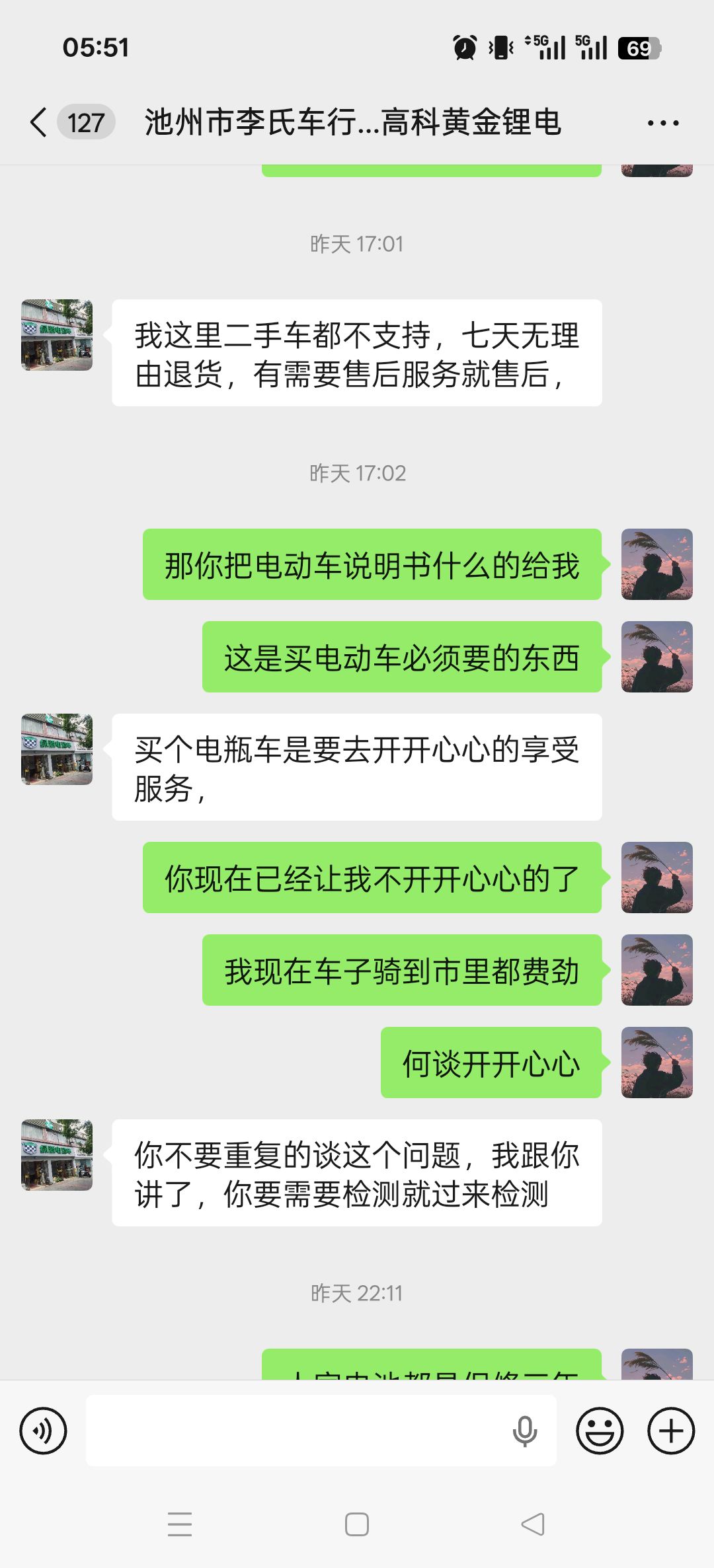Screen dimensions: 714x1568
Task: Open the emoji sticker panel
Action: pyautogui.click(x=600, y=1431)
